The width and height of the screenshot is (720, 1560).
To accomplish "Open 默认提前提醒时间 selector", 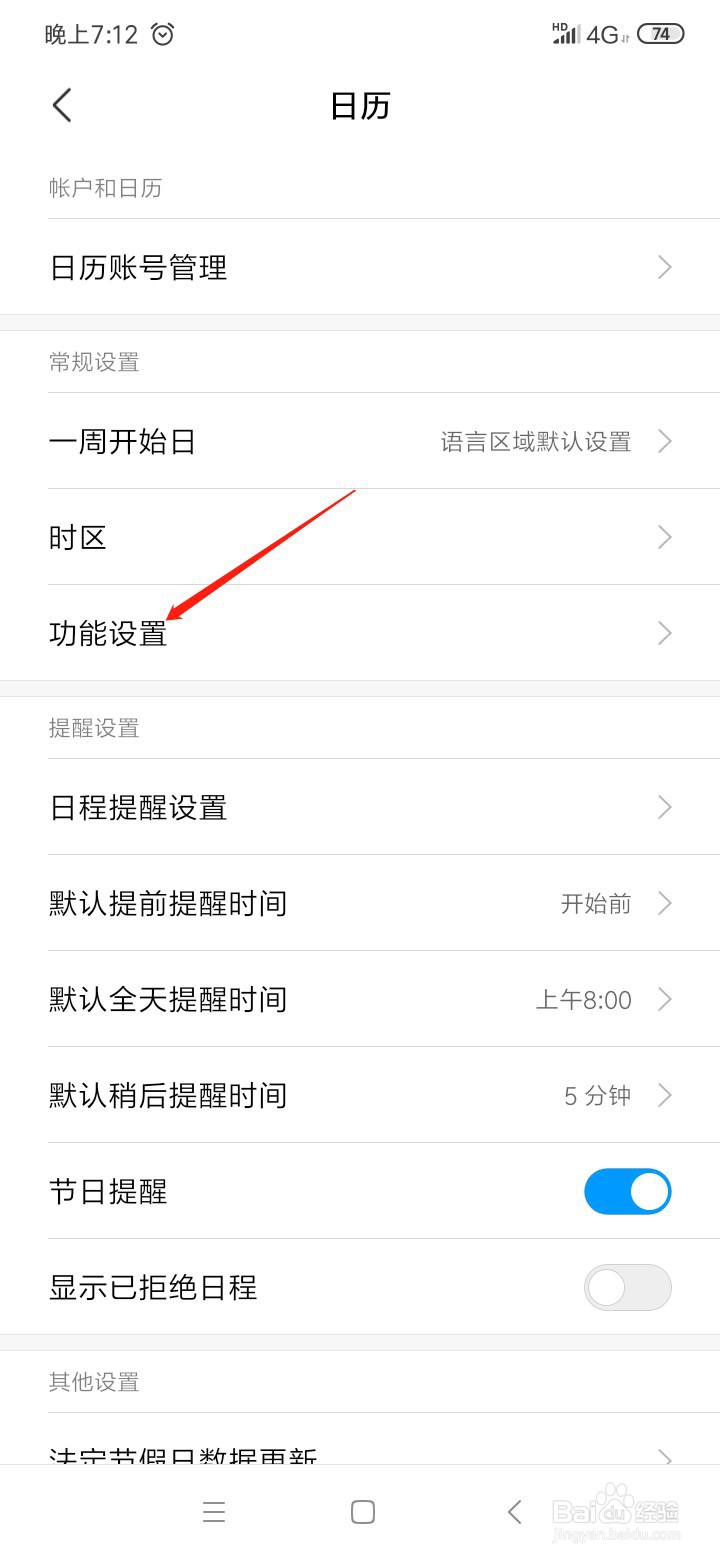I will tap(360, 903).
